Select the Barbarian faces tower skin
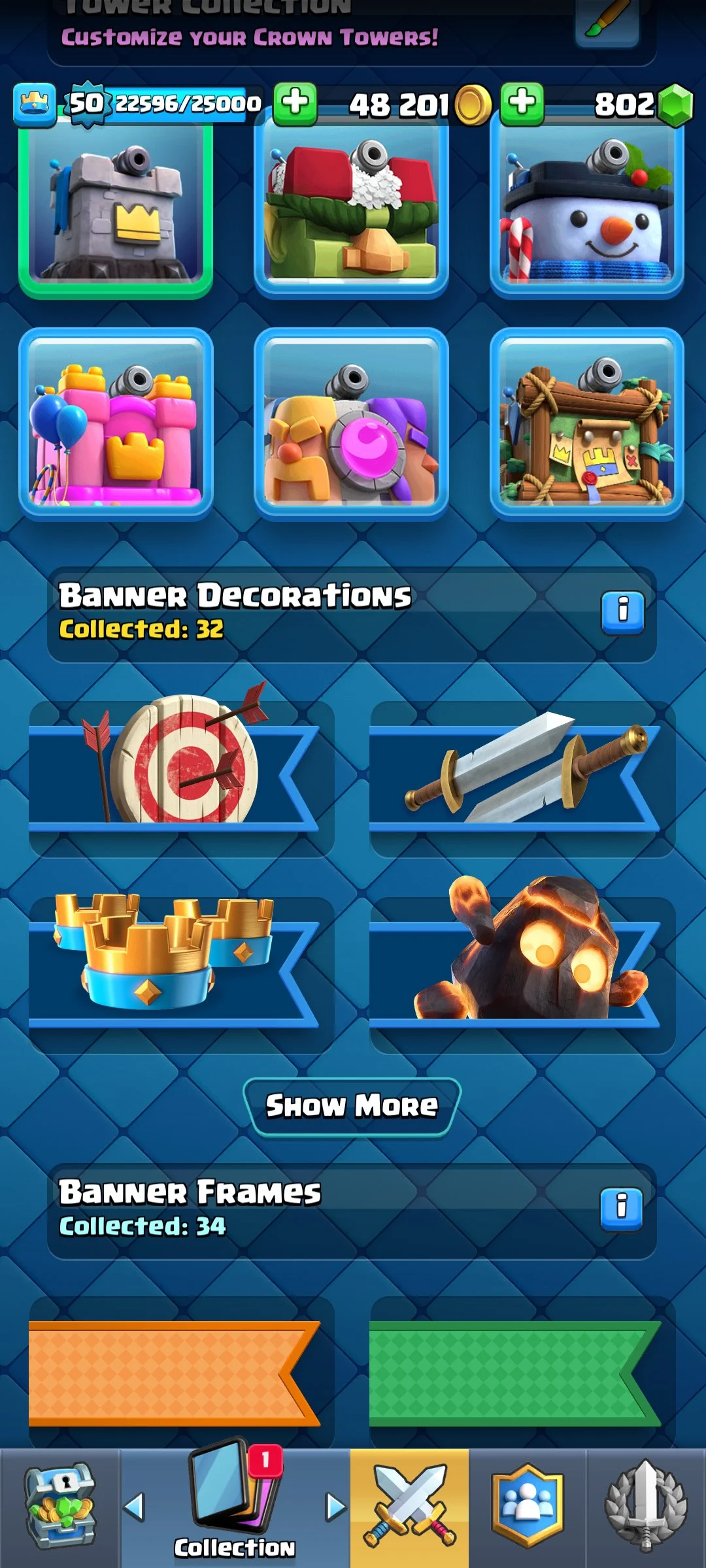Viewport: 706px width, 1568px height. [351, 423]
